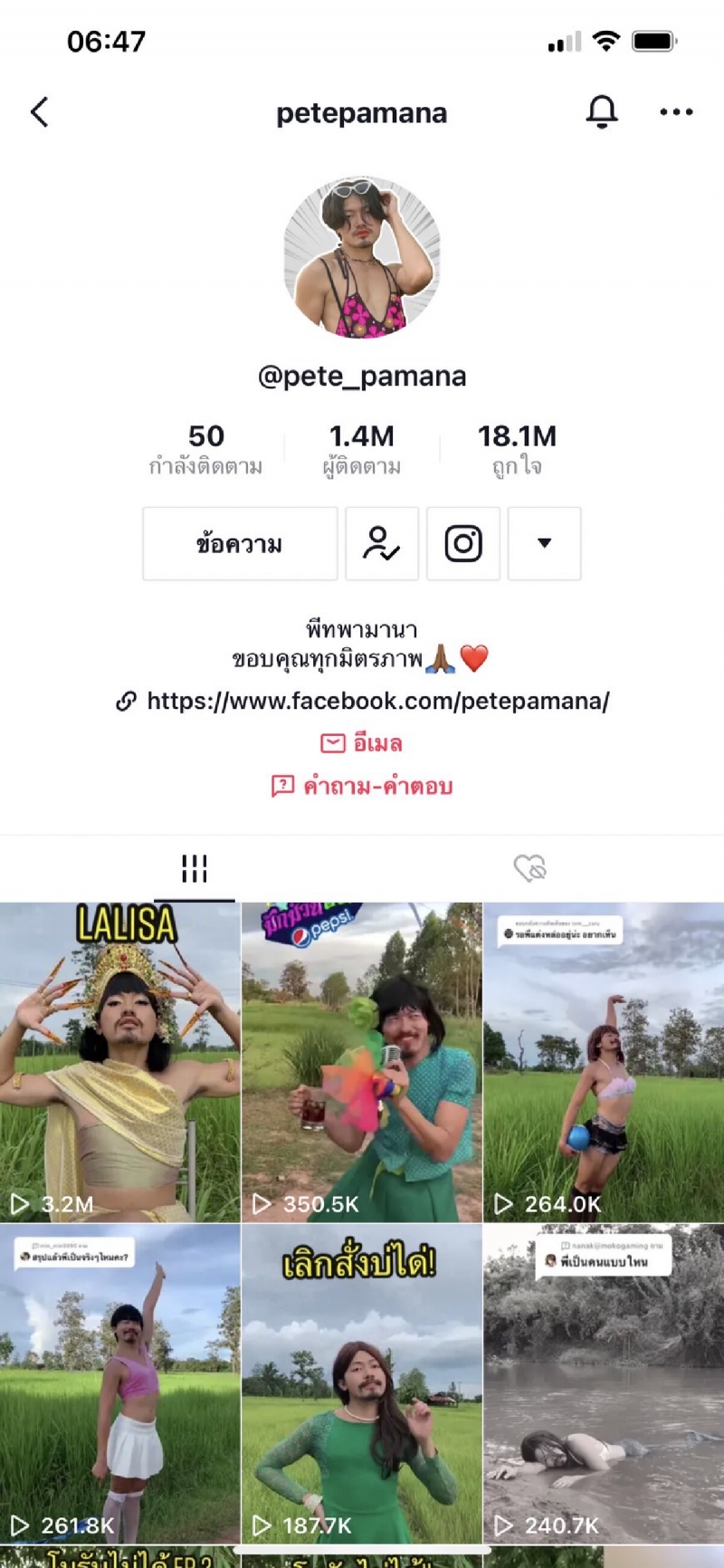Play the Pepsi video with 350.5K views
This screenshot has height=1568, width=724.
[362, 1061]
